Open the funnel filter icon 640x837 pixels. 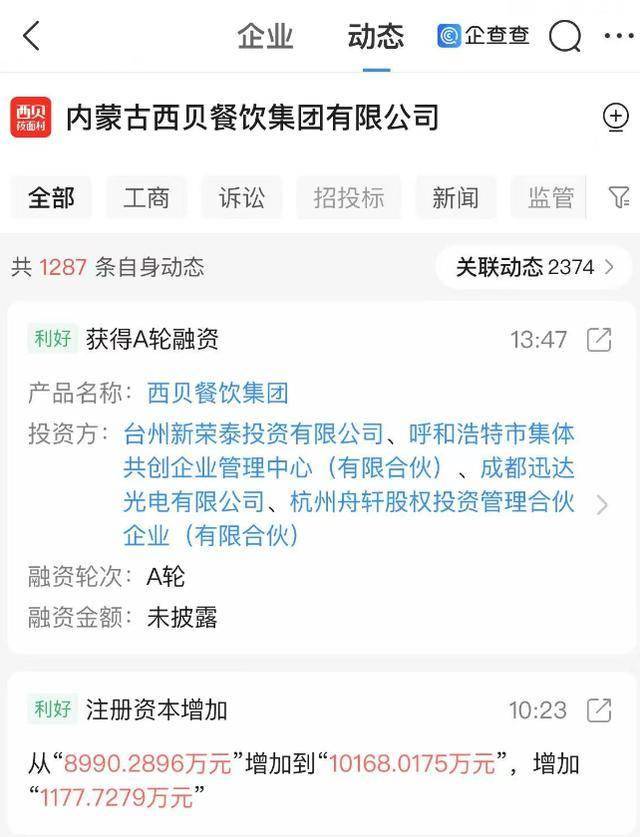tap(619, 197)
